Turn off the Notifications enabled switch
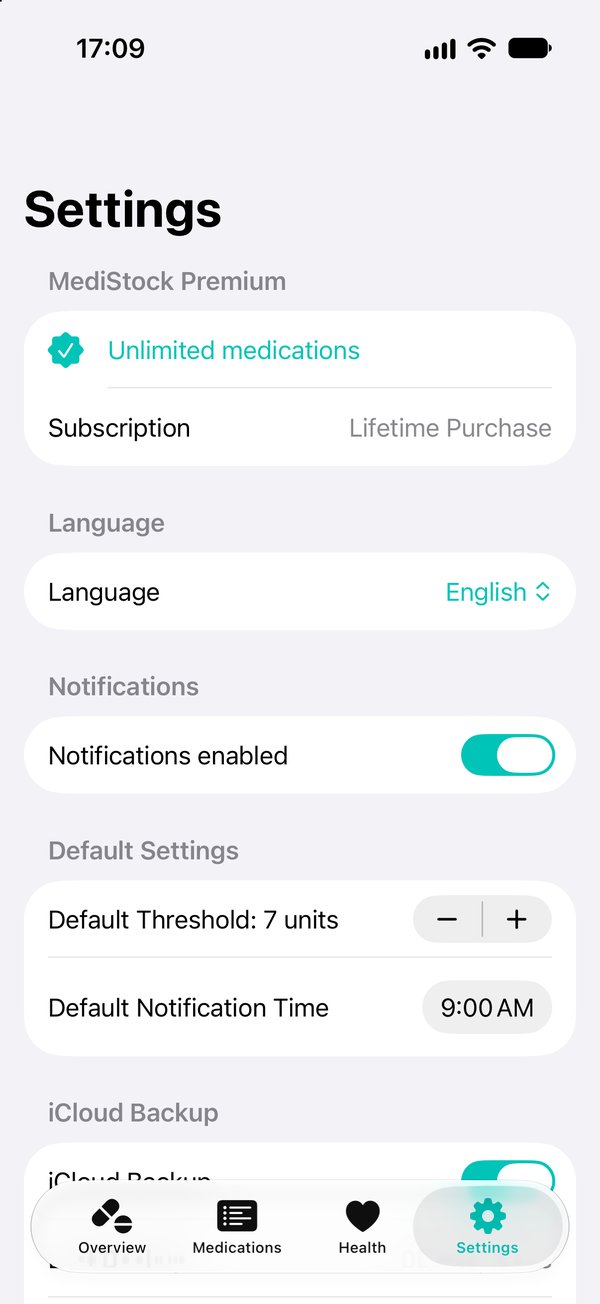Viewport: 600px width, 1304px height. point(508,755)
